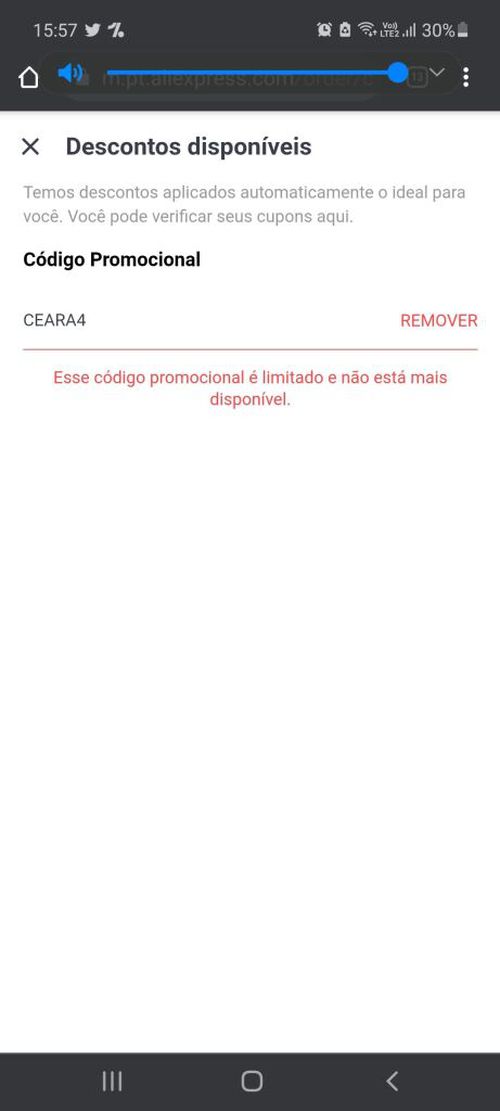This screenshot has height=1111, width=500.
Task: Expand the volume panel options
Action: coord(437,72)
